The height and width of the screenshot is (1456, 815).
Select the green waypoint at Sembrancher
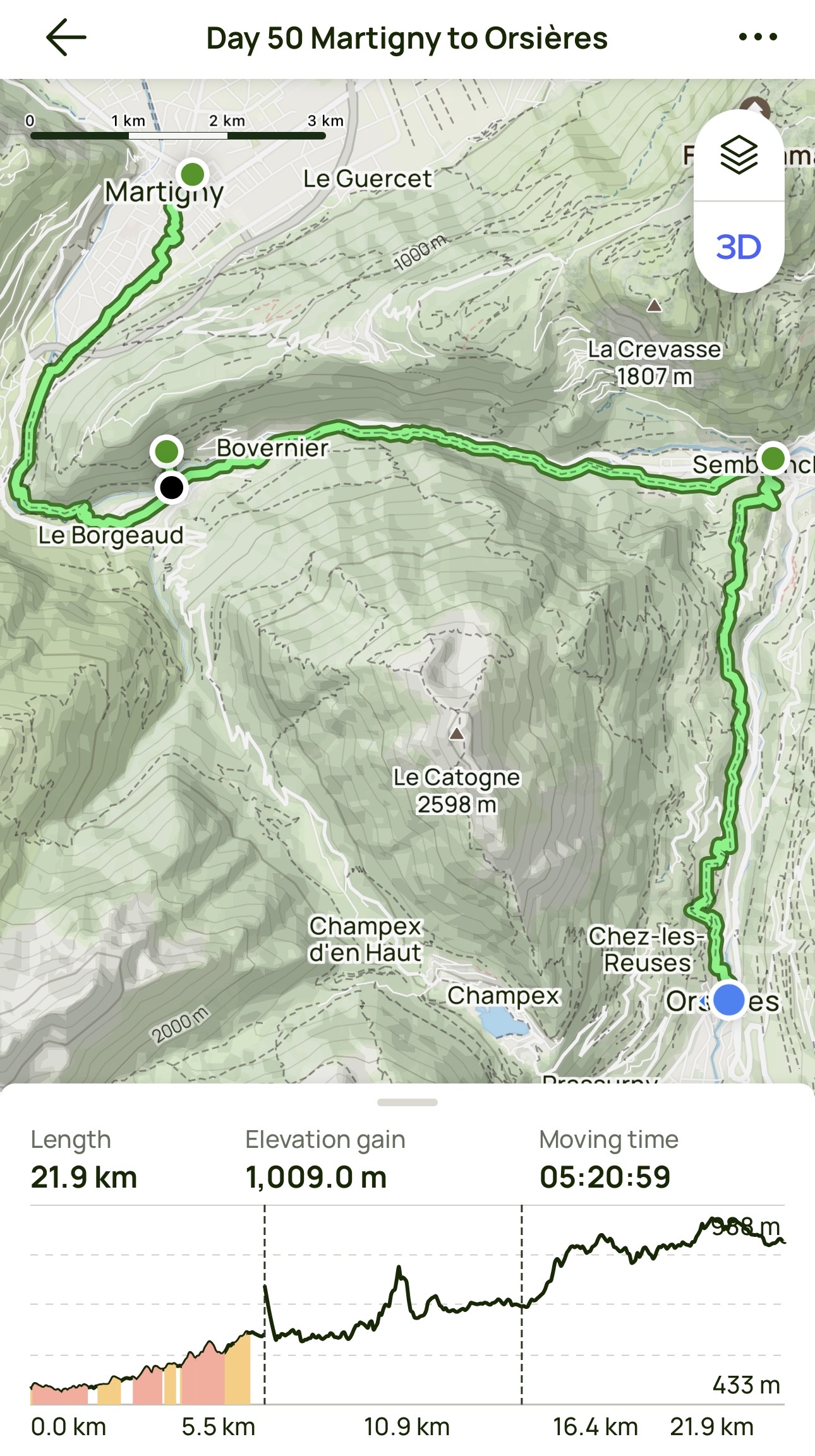pyautogui.click(x=773, y=458)
